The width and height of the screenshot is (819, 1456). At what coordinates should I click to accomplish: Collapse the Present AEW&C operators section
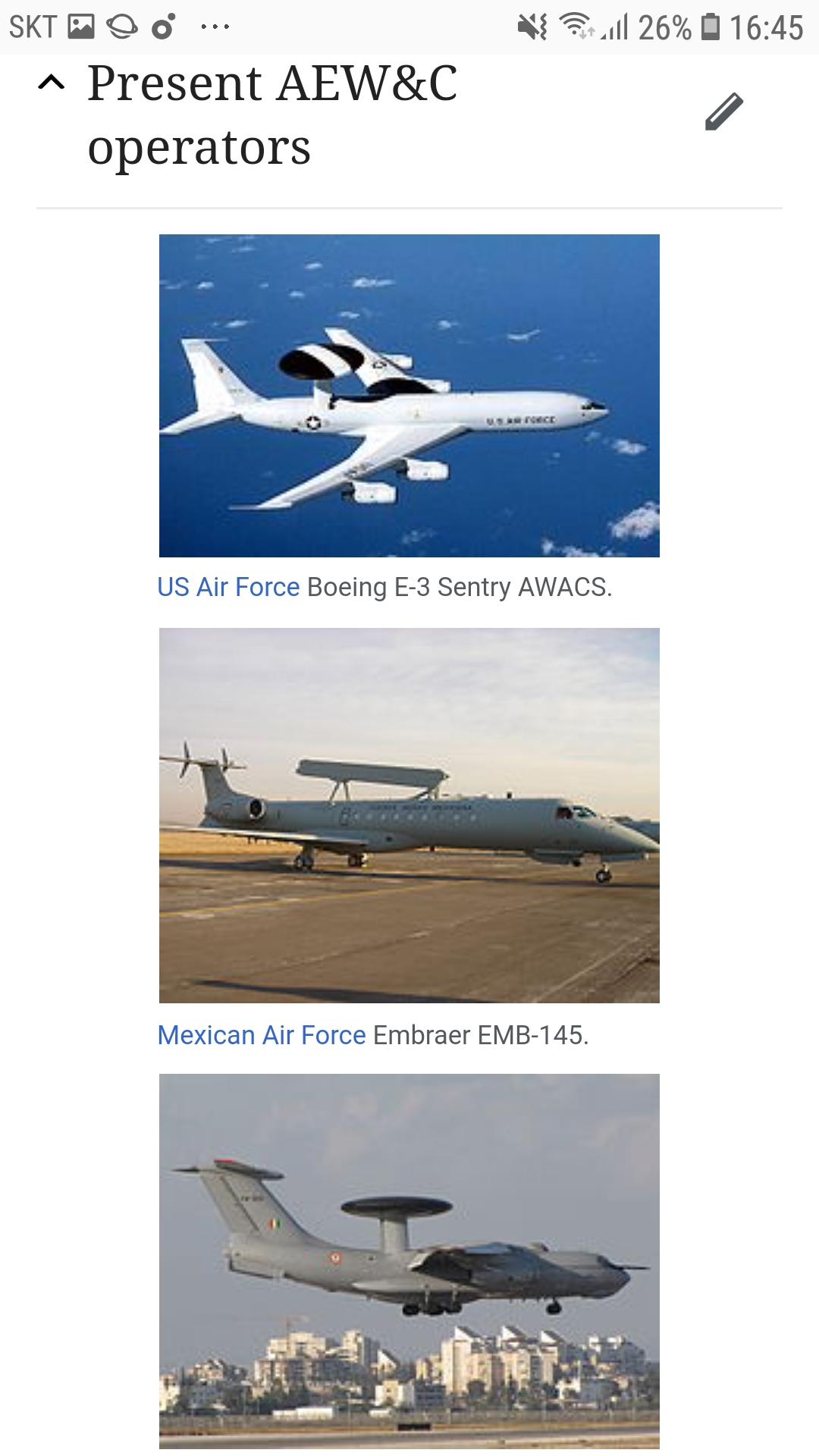coord(52,83)
